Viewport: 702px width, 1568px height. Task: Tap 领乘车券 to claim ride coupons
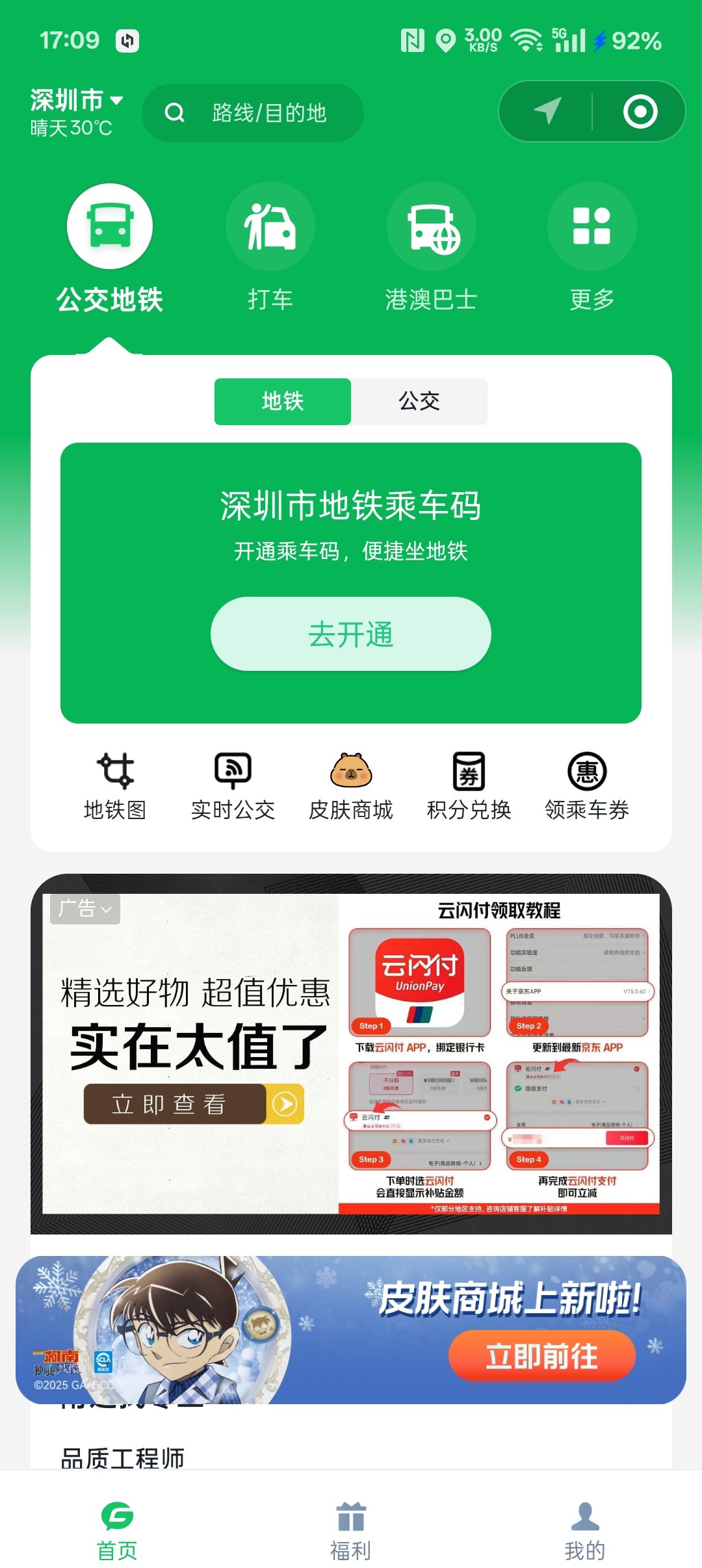(x=586, y=787)
